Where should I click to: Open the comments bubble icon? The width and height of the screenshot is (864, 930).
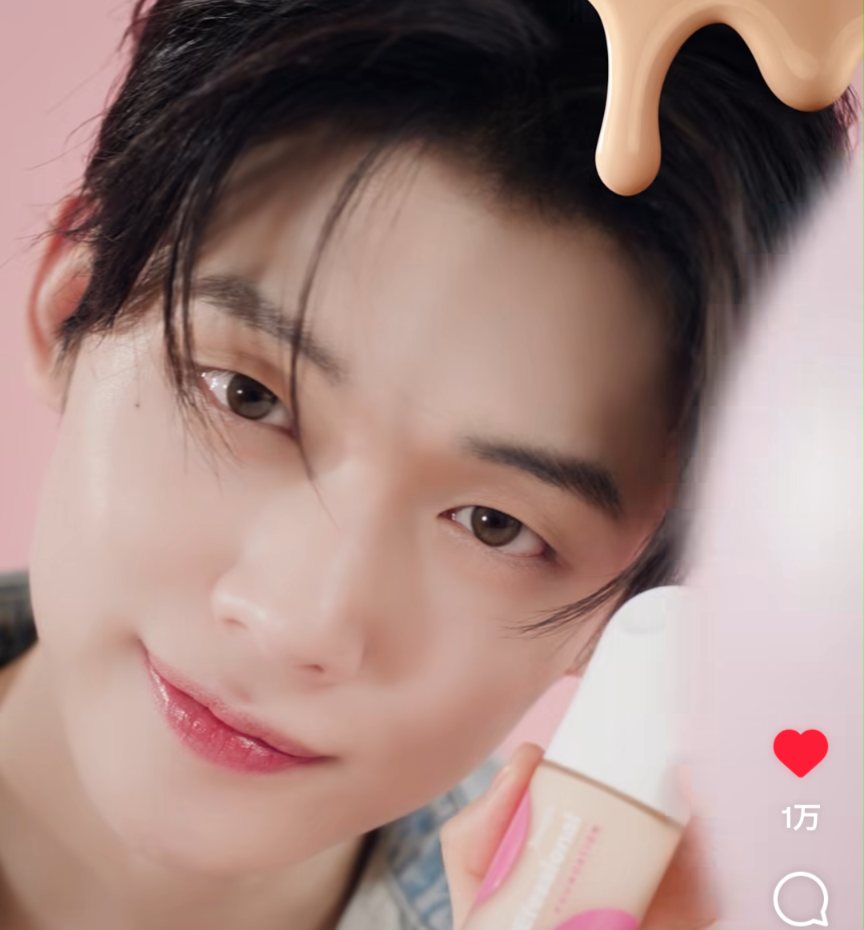800,899
